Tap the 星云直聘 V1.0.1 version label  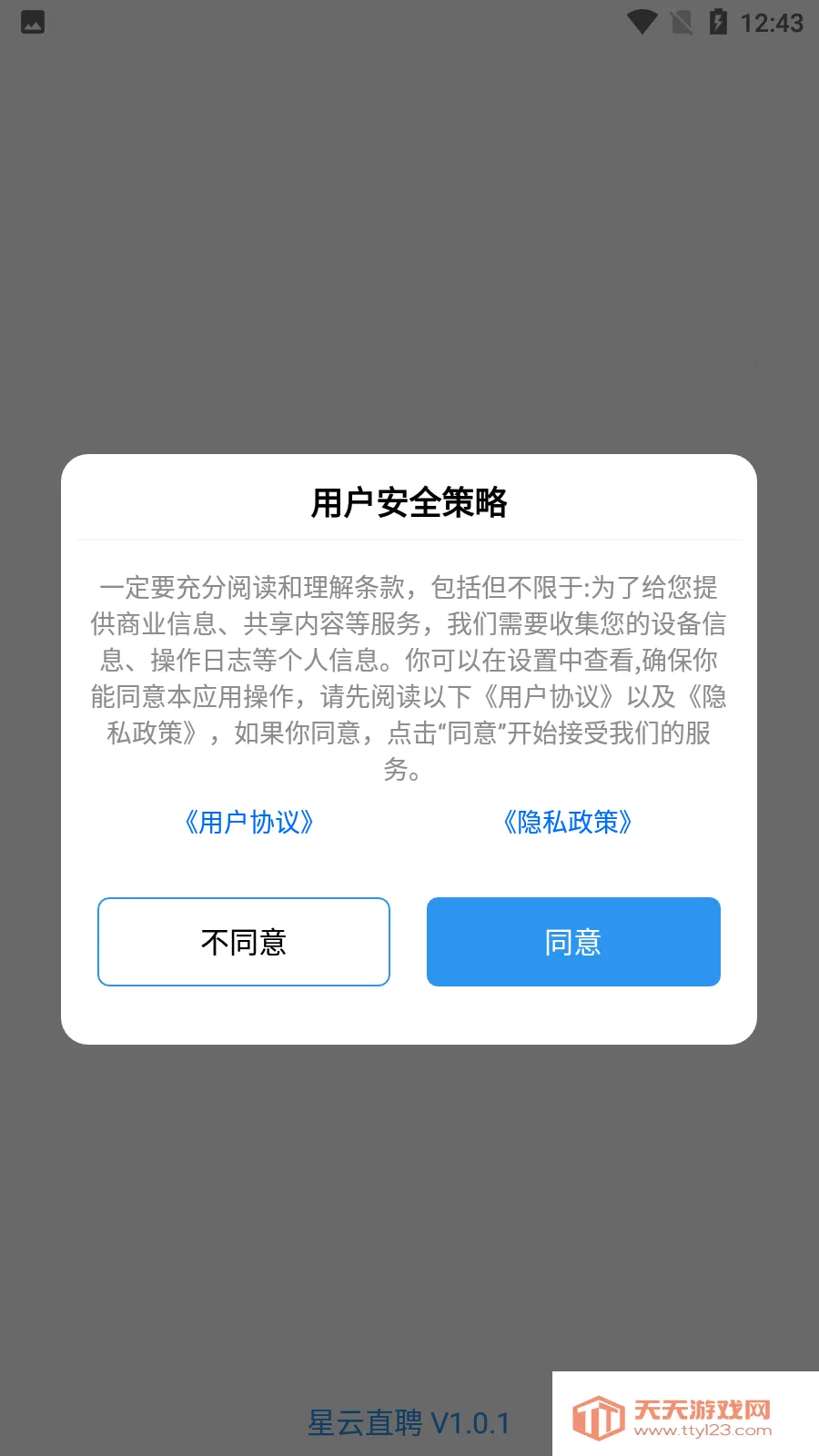click(409, 1422)
